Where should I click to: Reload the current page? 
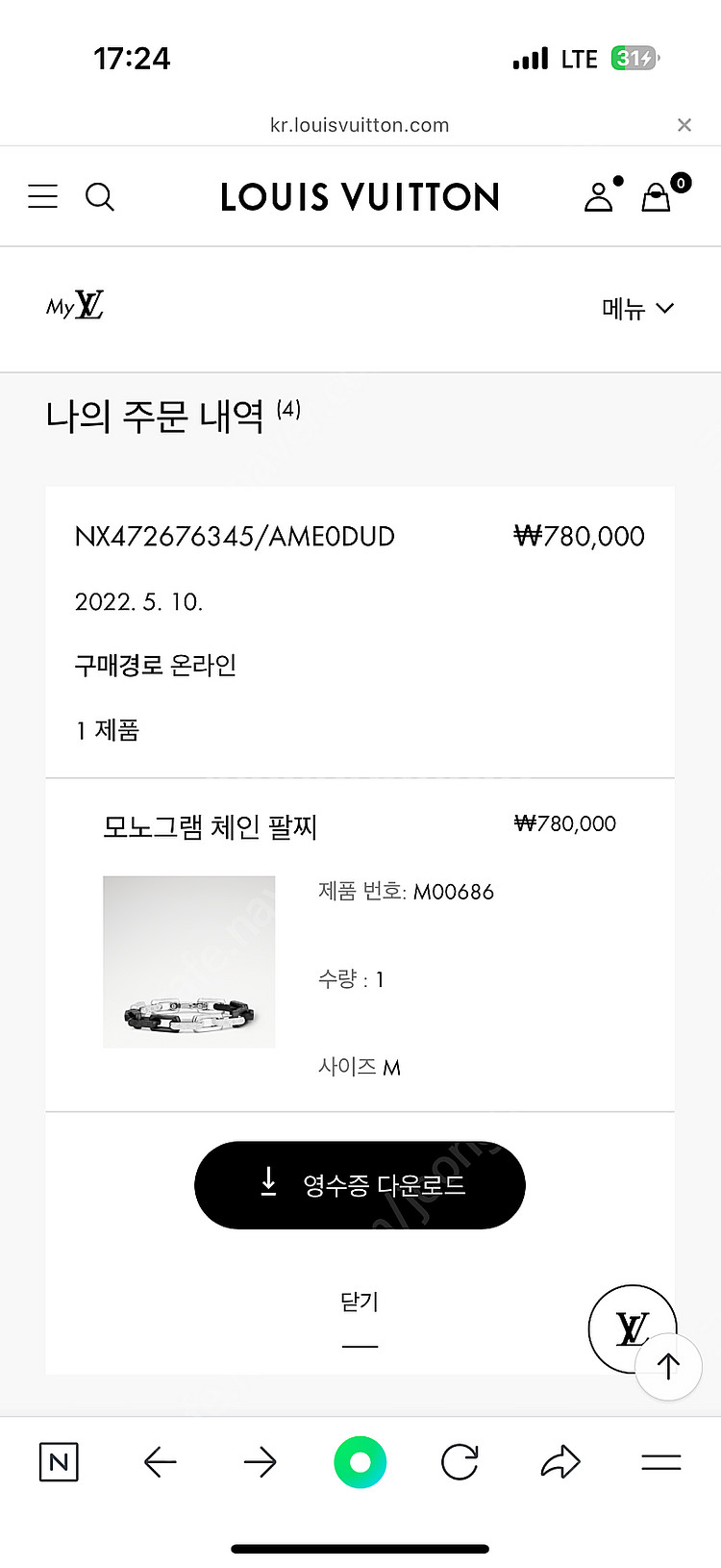click(x=460, y=1462)
